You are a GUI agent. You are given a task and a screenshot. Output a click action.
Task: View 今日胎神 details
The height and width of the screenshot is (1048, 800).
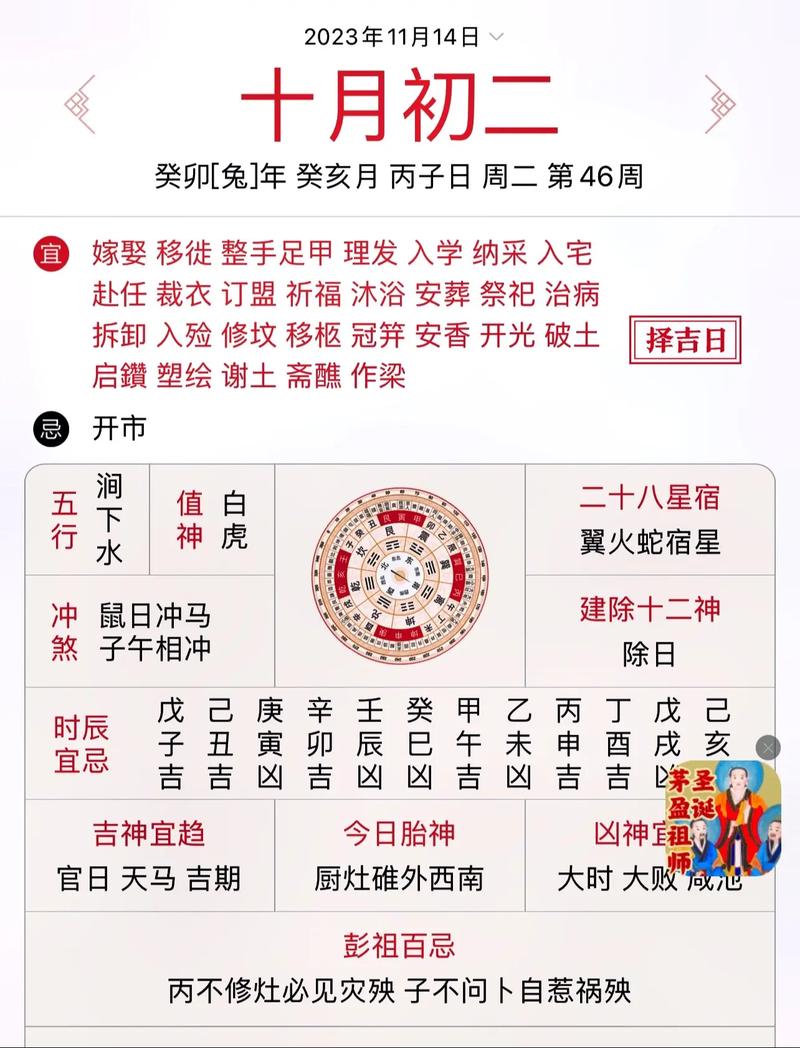coord(400,856)
